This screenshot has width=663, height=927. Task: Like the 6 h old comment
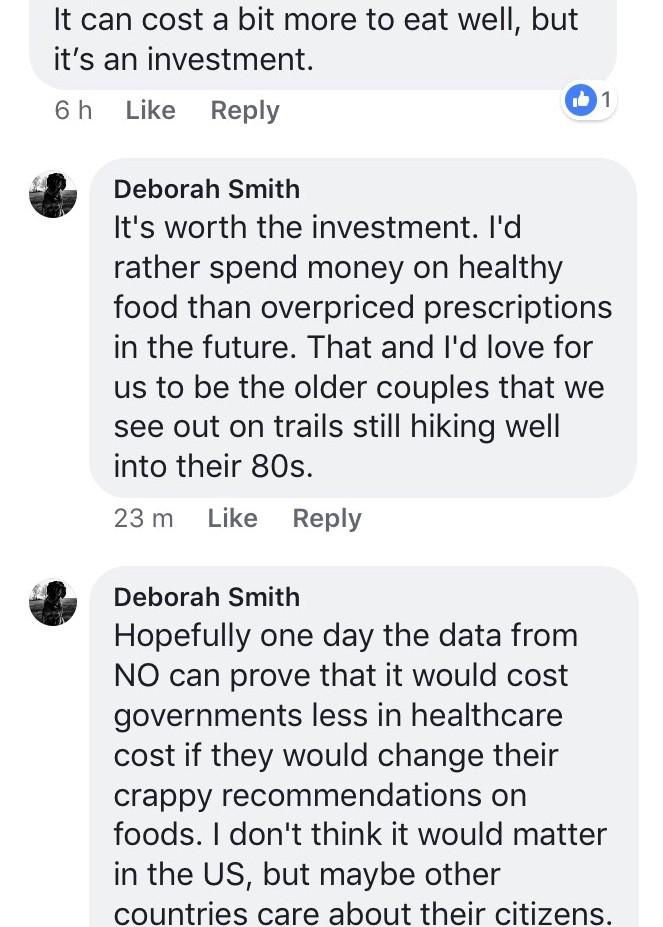tap(150, 110)
